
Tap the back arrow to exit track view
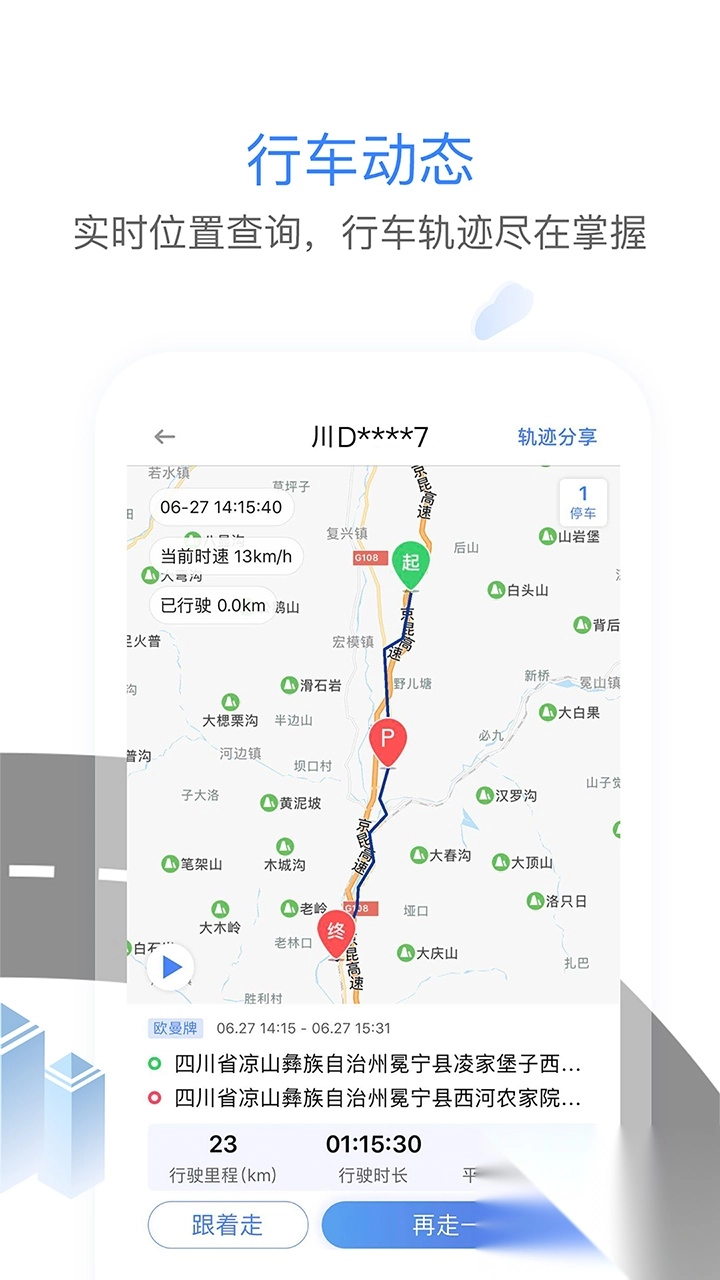pos(164,436)
